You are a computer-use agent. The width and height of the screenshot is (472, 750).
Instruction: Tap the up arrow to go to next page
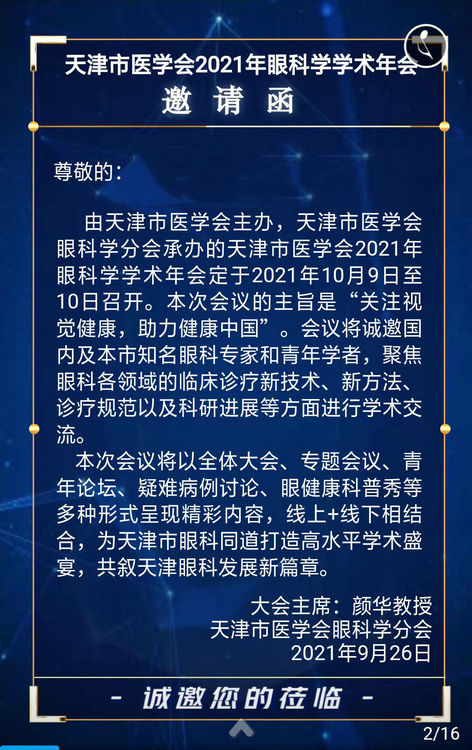[x=241, y=728]
